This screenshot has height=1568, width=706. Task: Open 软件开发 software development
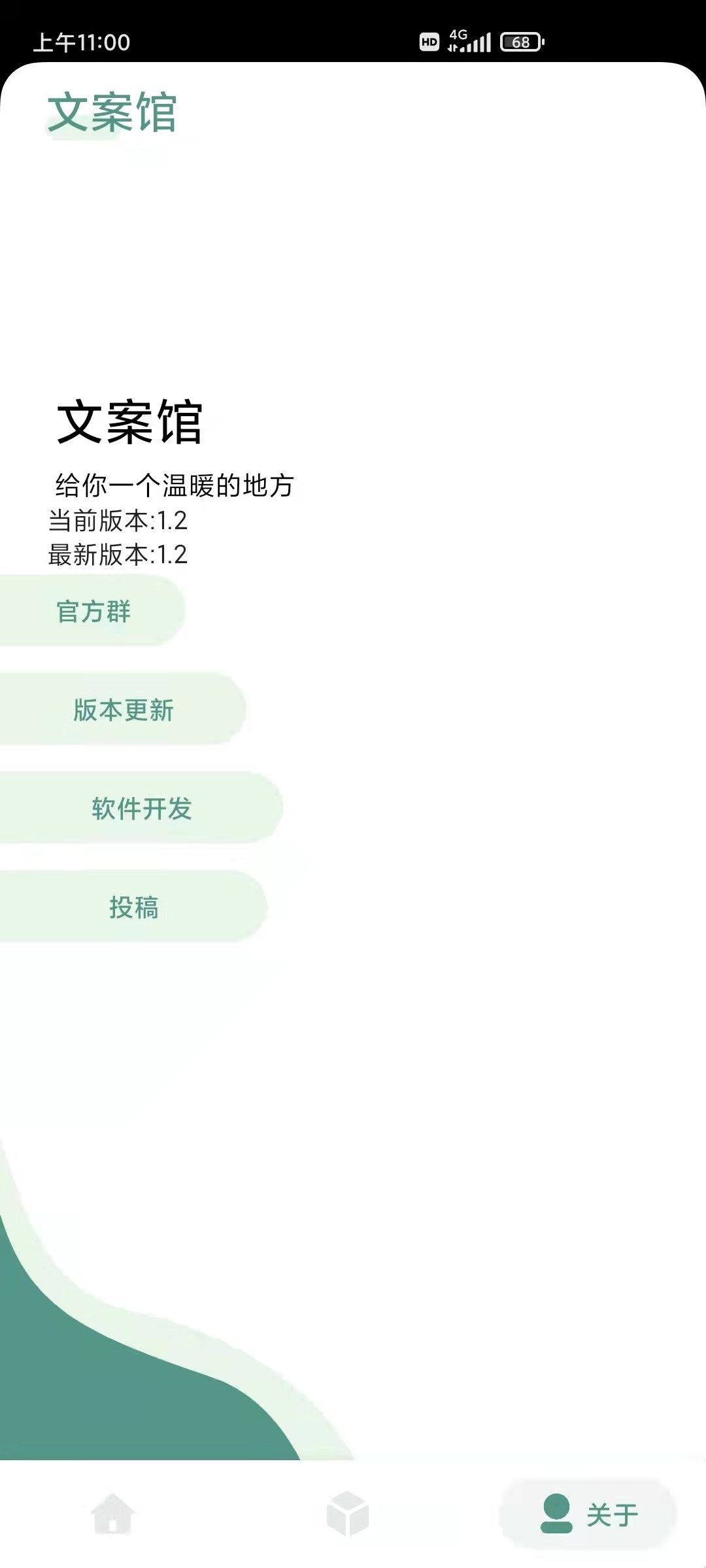pos(141,809)
